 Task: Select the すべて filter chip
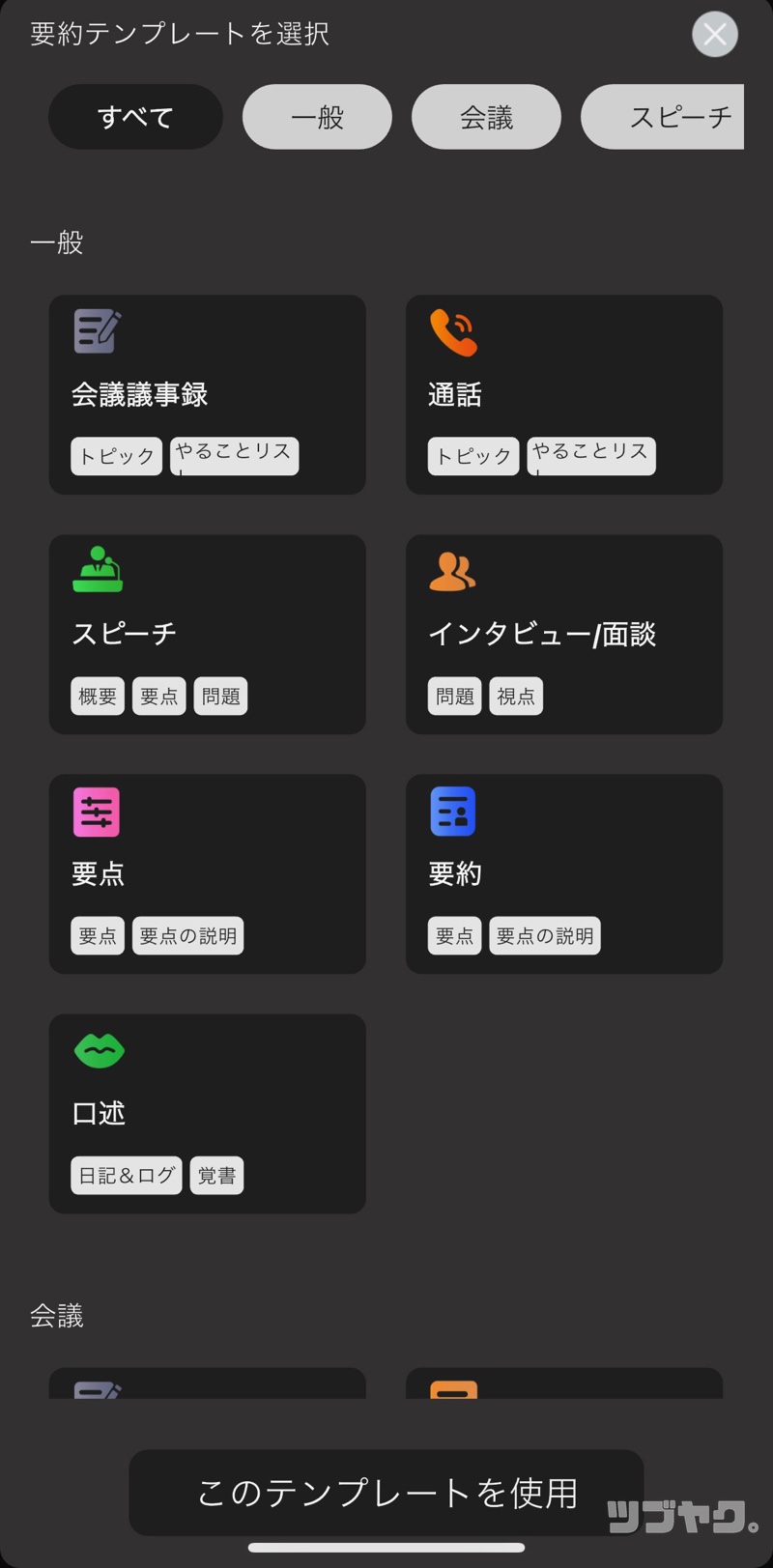pyautogui.click(x=135, y=117)
